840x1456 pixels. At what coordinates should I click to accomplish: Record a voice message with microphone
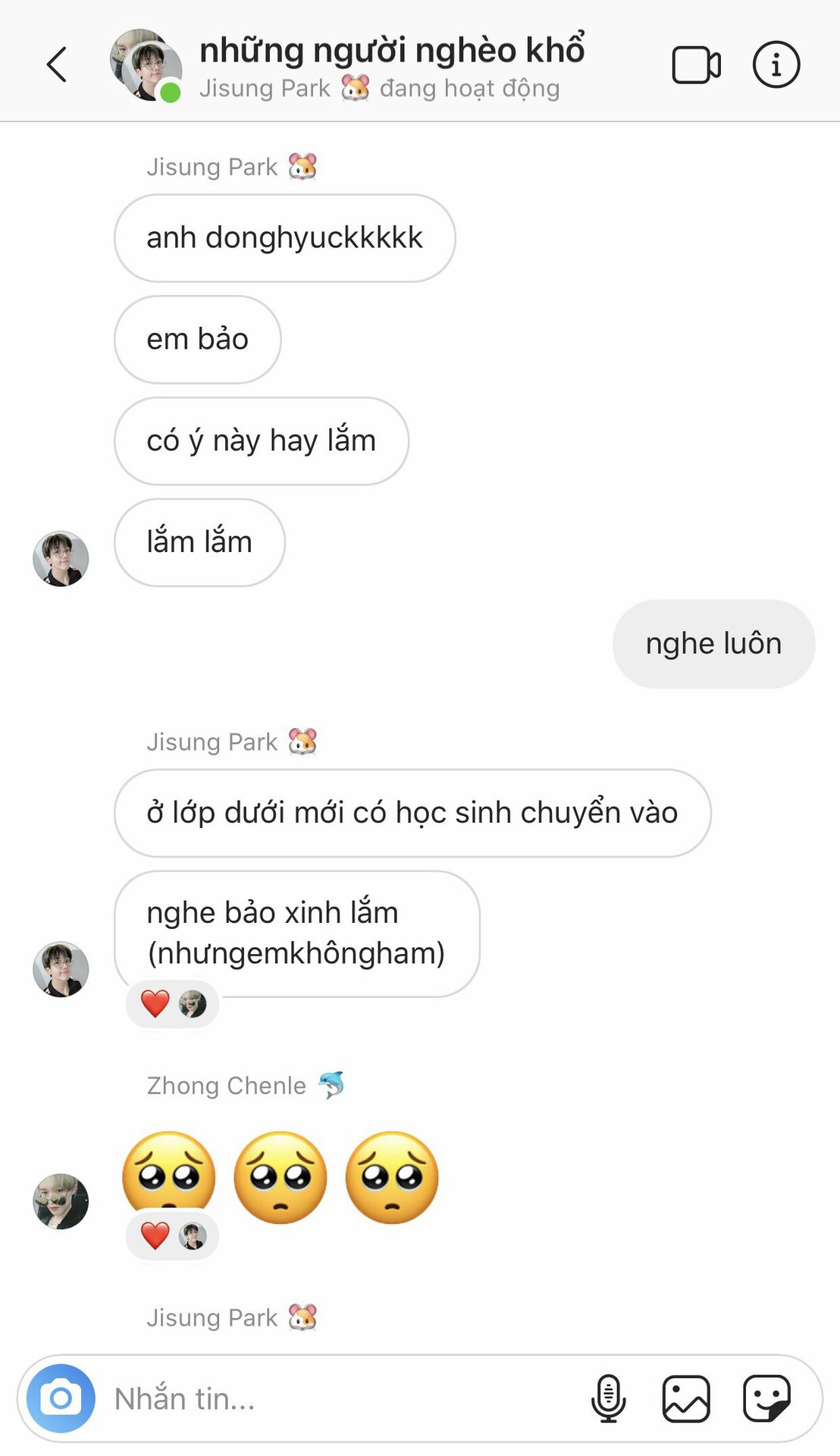[608, 1398]
